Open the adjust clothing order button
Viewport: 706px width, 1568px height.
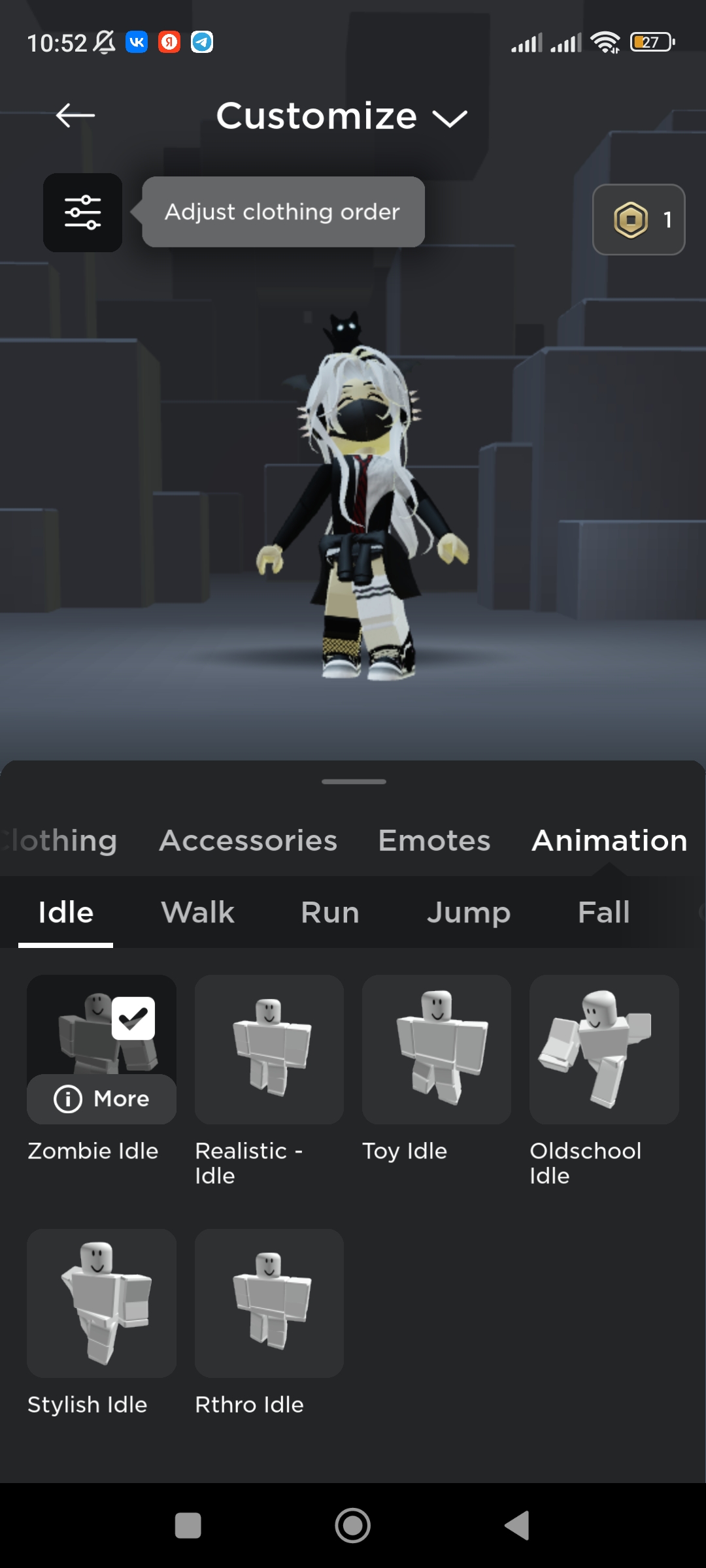click(82, 212)
